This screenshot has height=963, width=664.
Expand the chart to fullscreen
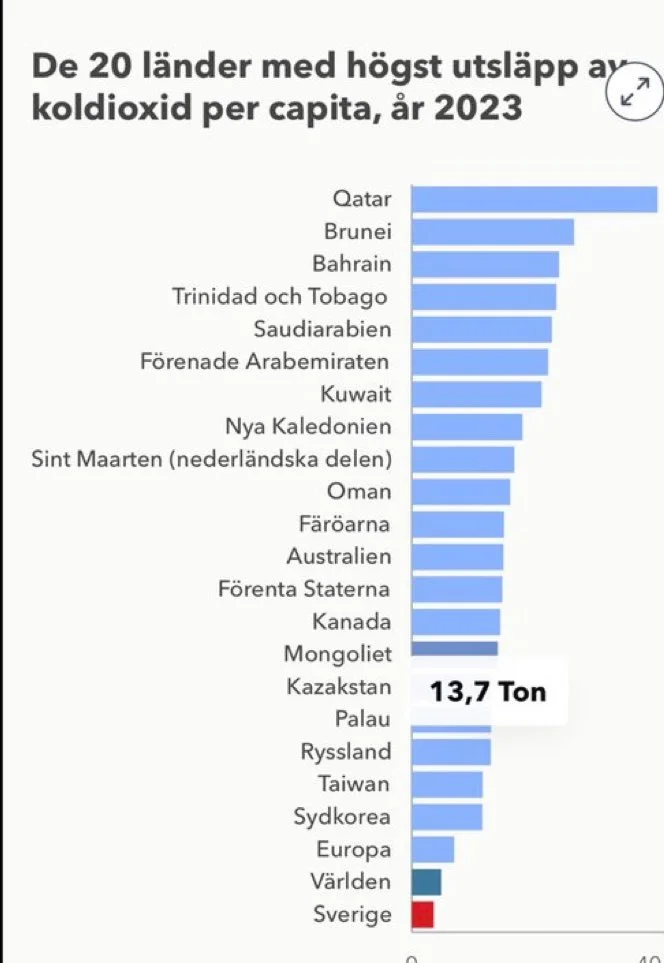pos(632,94)
